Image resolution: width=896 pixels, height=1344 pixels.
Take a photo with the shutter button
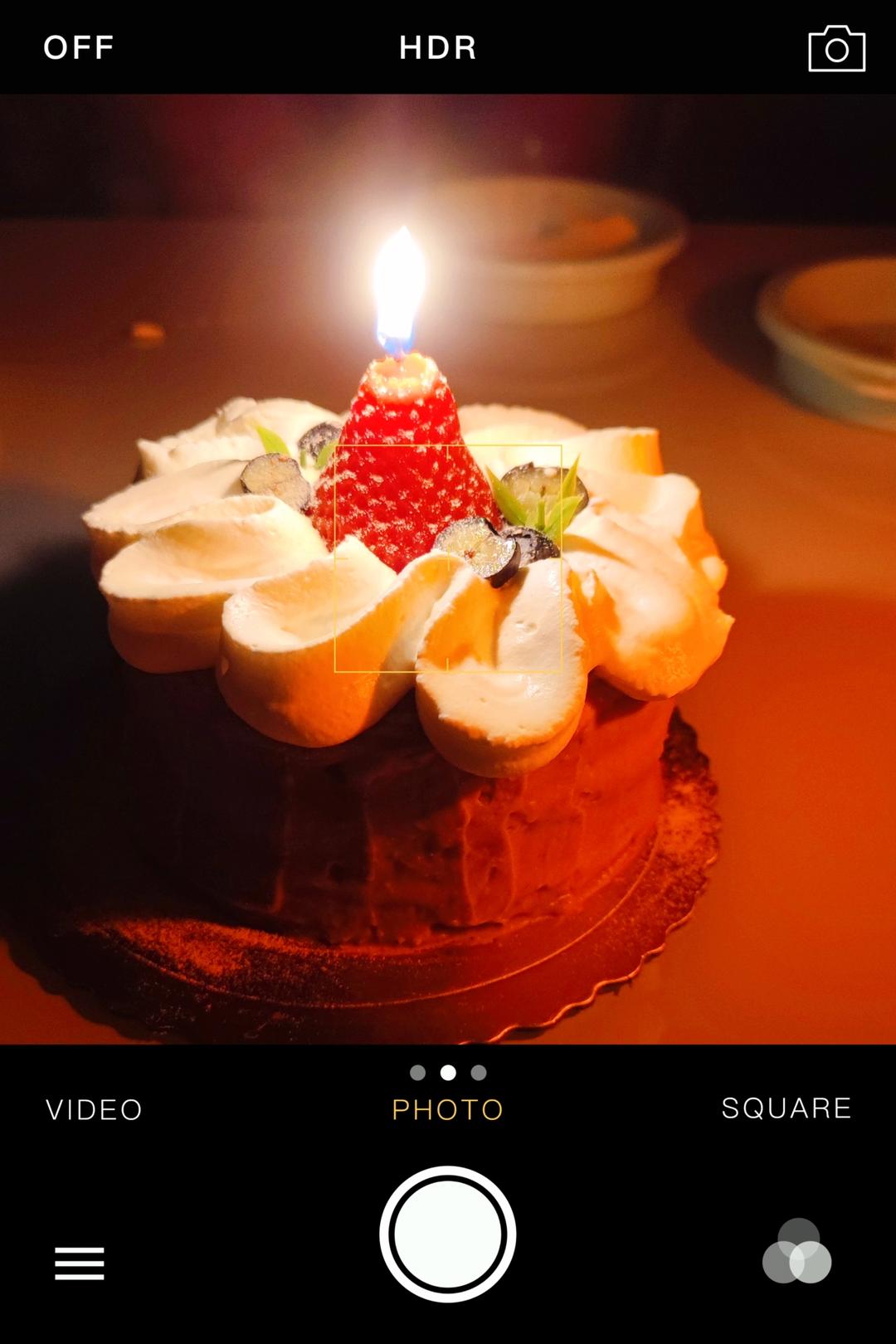point(448,1234)
